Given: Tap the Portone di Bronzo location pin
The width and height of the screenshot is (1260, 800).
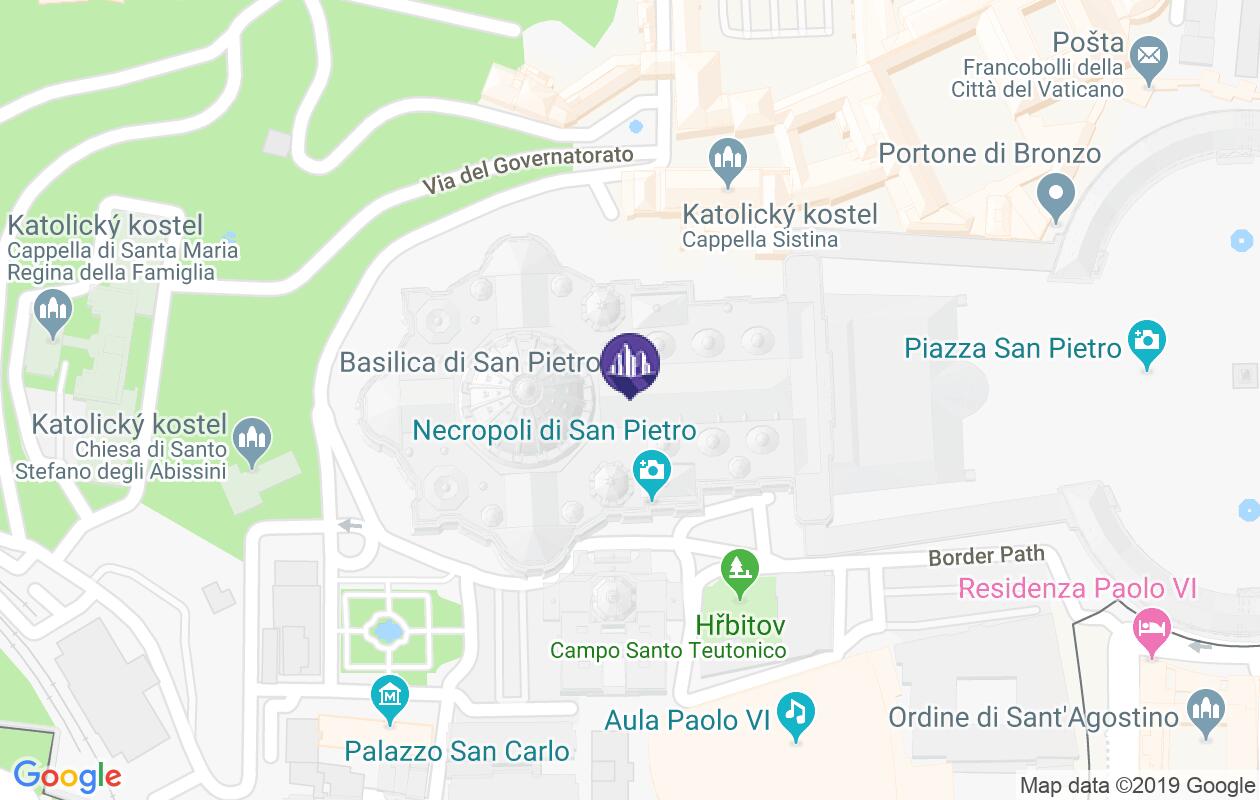Looking at the screenshot, I should pyautogui.click(x=1053, y=191).
